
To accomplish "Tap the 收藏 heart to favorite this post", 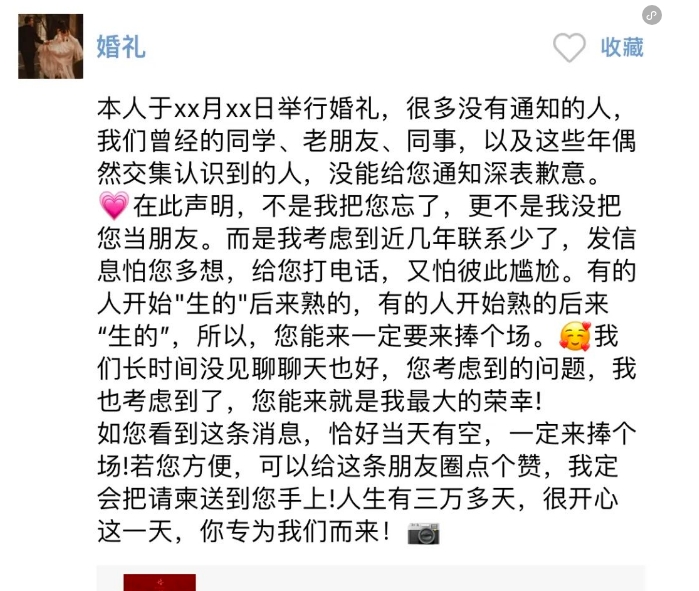I will 569,47.
